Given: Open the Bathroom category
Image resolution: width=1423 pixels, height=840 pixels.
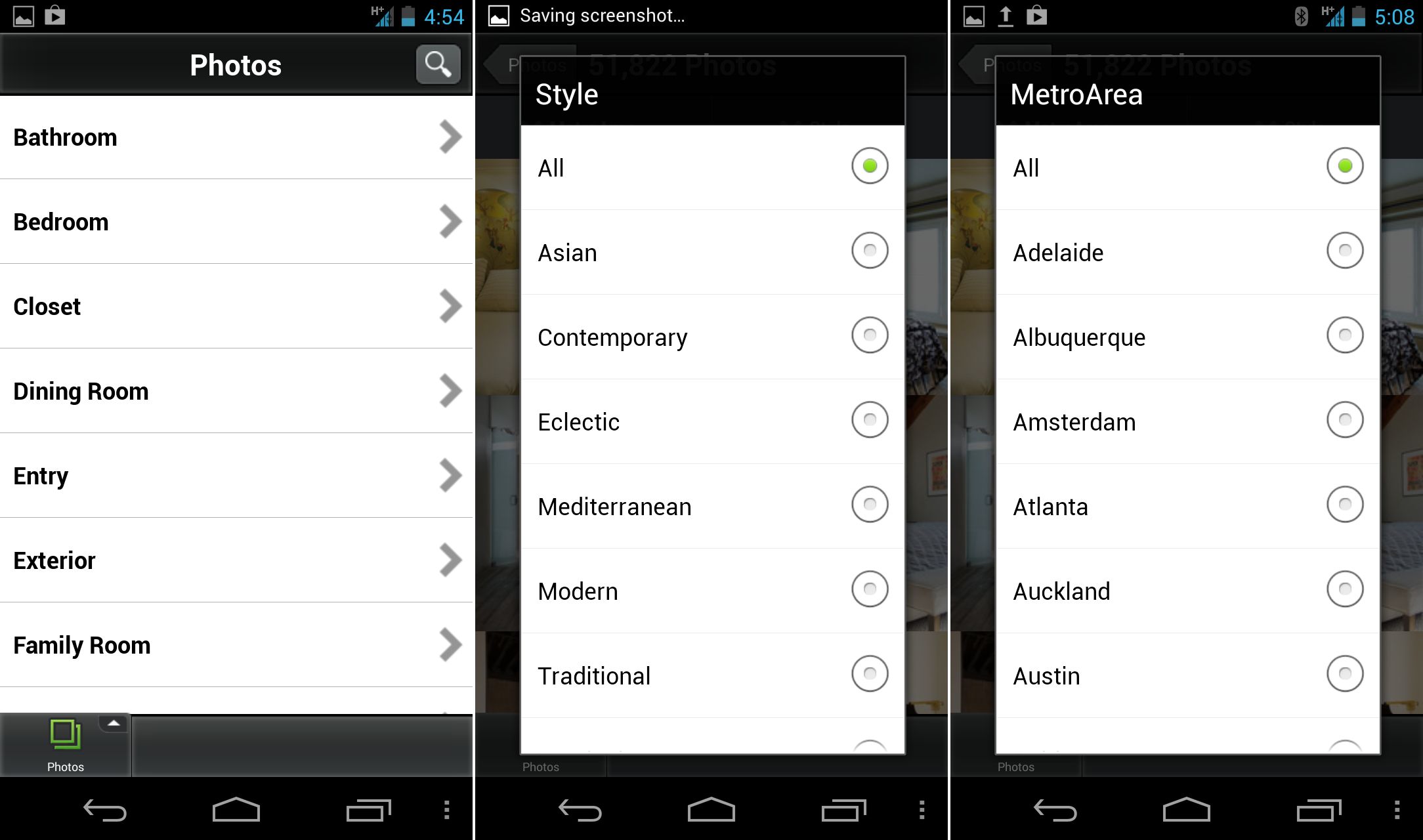Looking at the screenshot, I should [236, 138].
